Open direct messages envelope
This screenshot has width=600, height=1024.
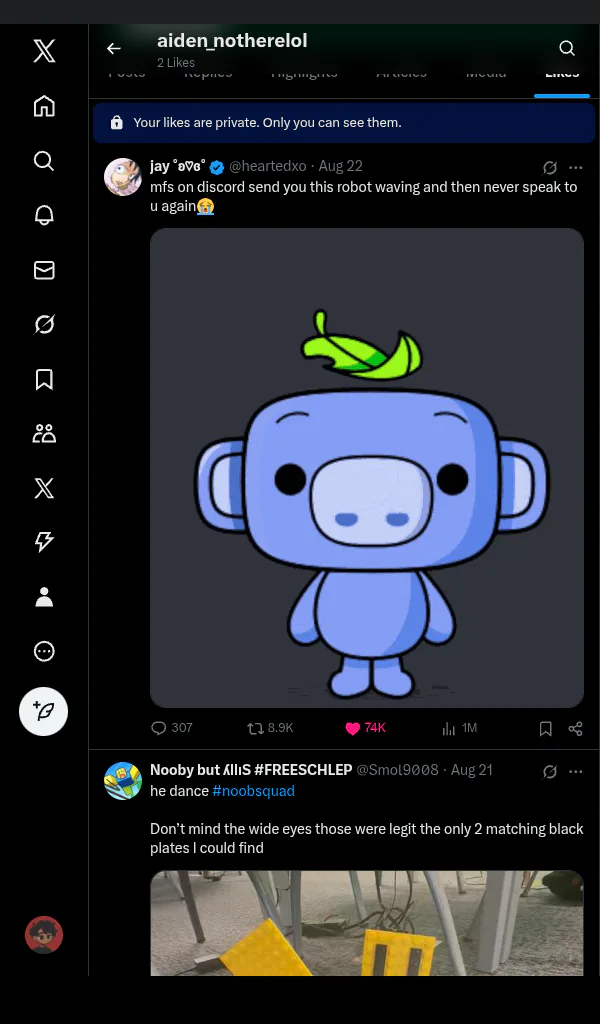tap(44, 270)
